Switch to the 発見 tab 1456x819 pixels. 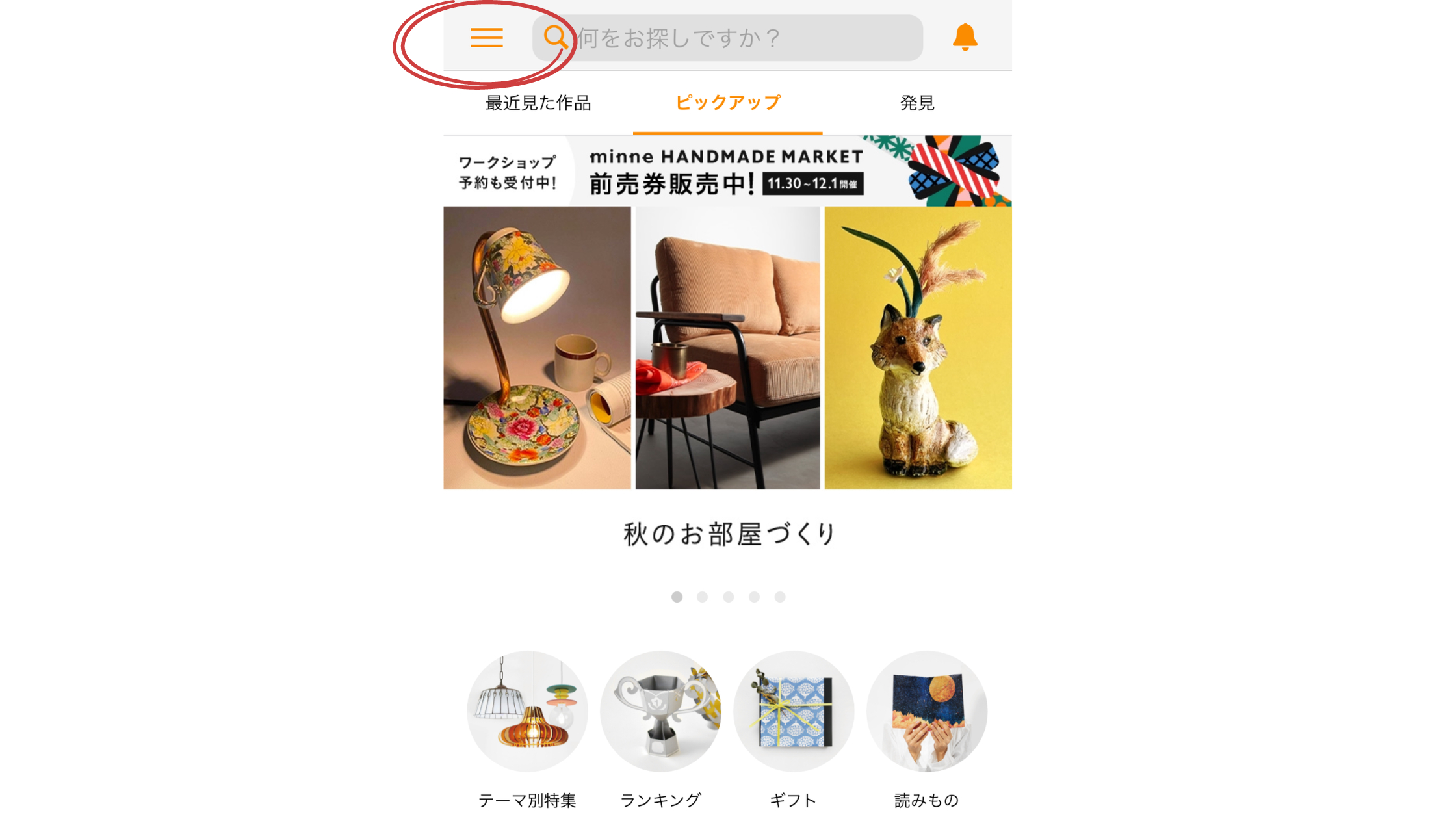tap(916, 103)
